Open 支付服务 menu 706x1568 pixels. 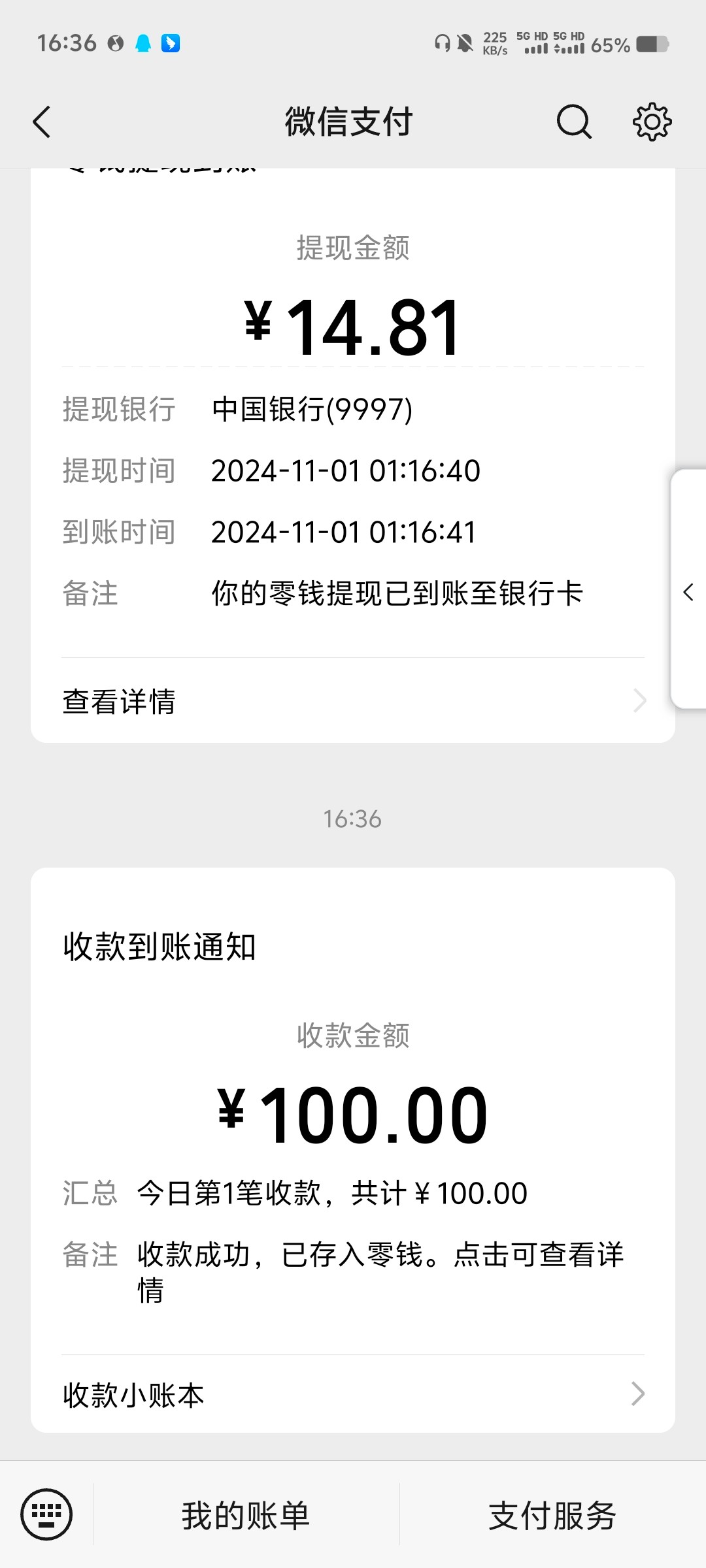pos(552,1516)
